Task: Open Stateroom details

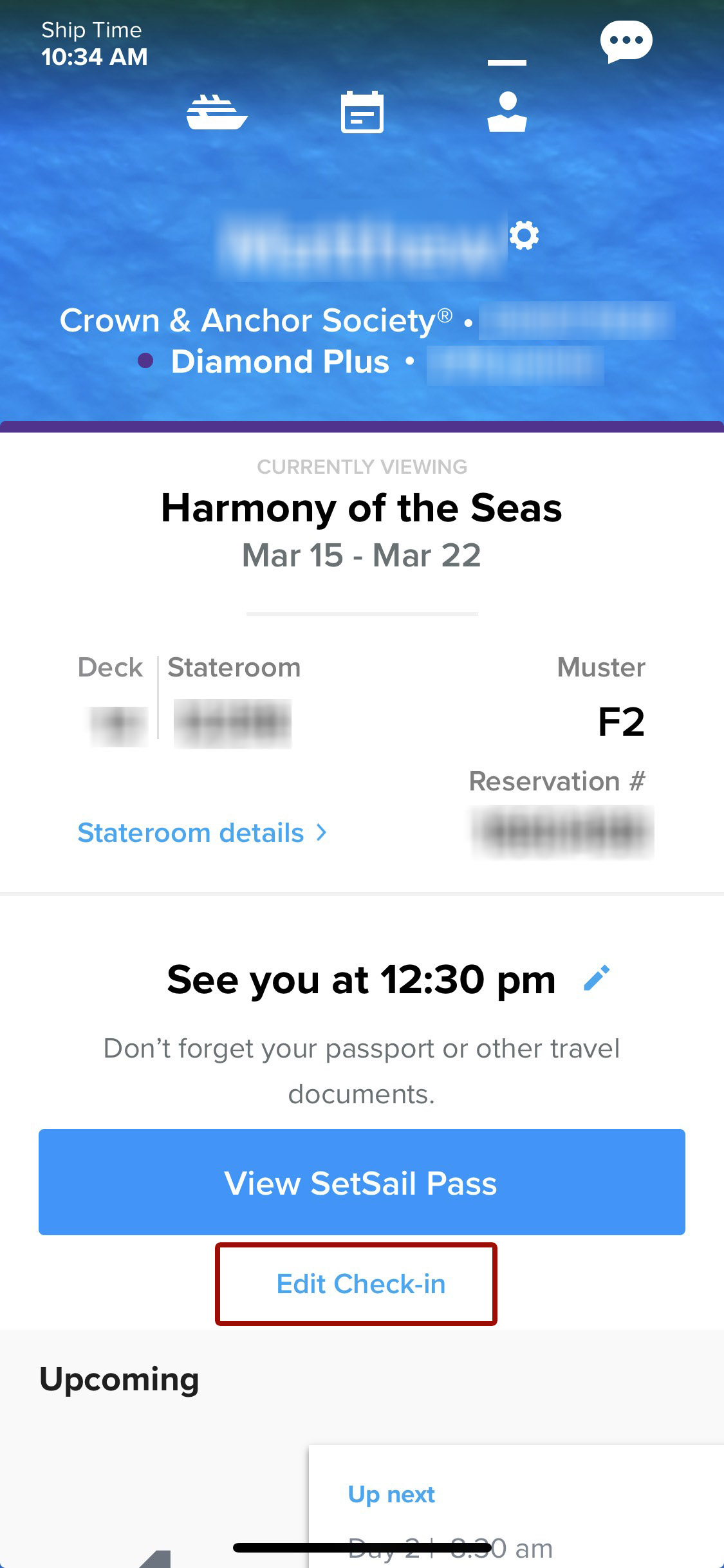Action: pos(203,833)
